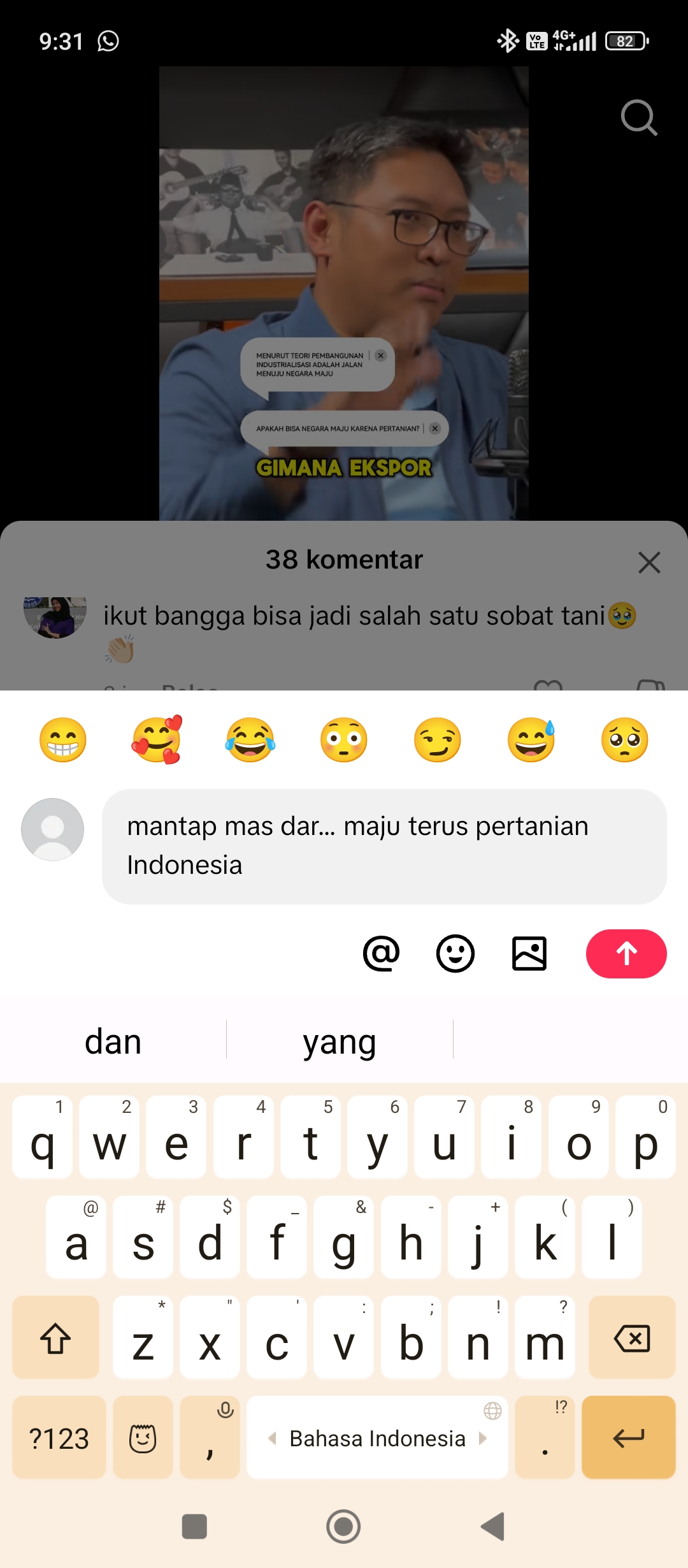
Task: Insert the tears of joy emoji
Action: tap(250, 740)
